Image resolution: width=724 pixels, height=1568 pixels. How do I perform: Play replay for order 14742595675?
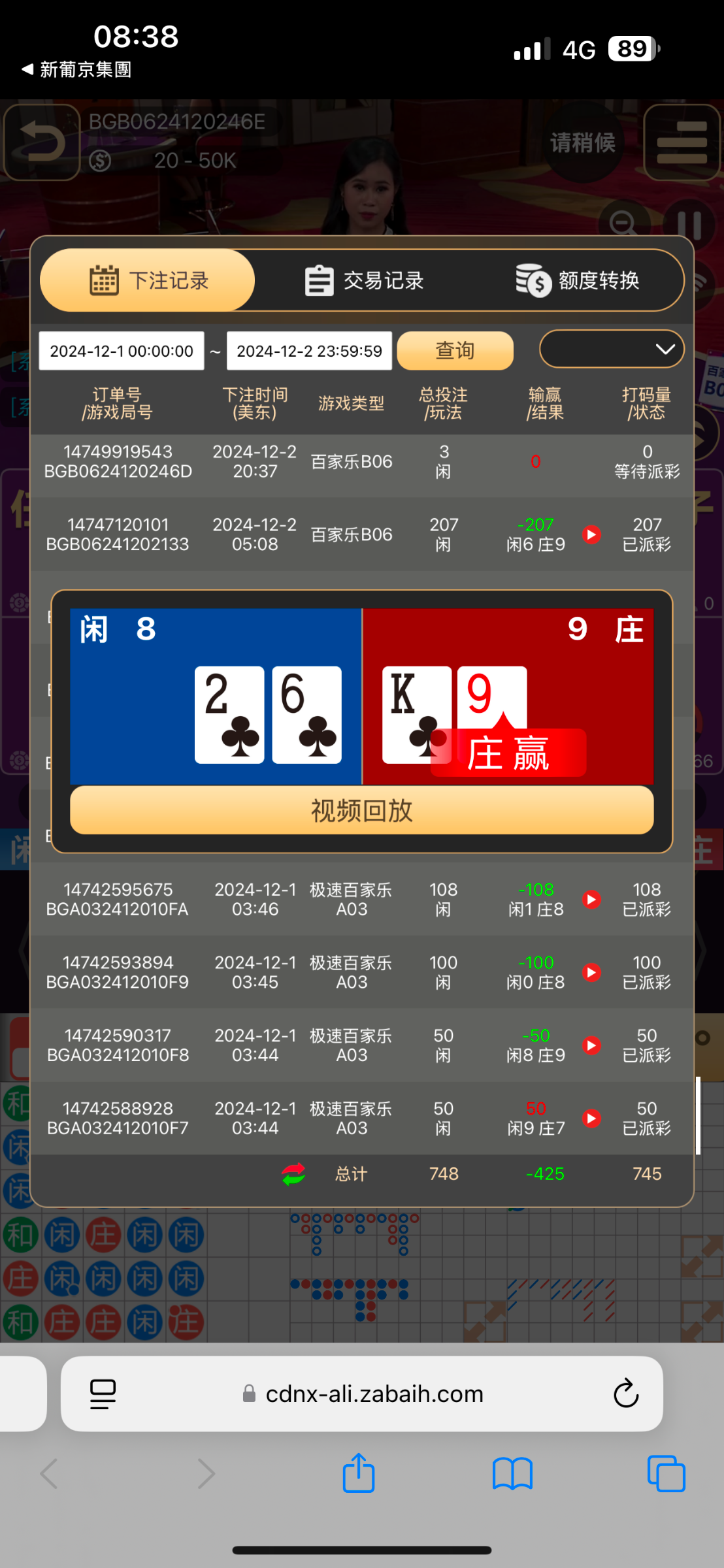point(591,900)
